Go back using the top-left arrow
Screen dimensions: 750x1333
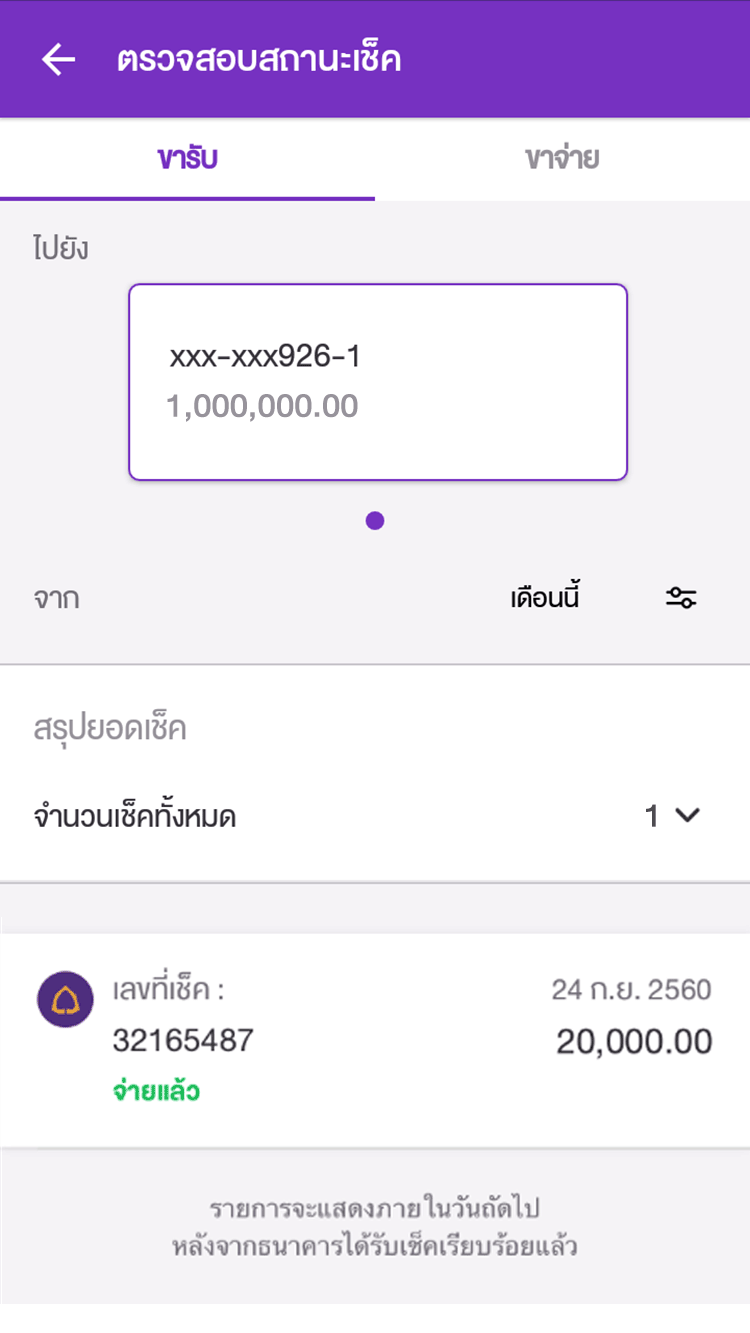click(x=58, y=60)
